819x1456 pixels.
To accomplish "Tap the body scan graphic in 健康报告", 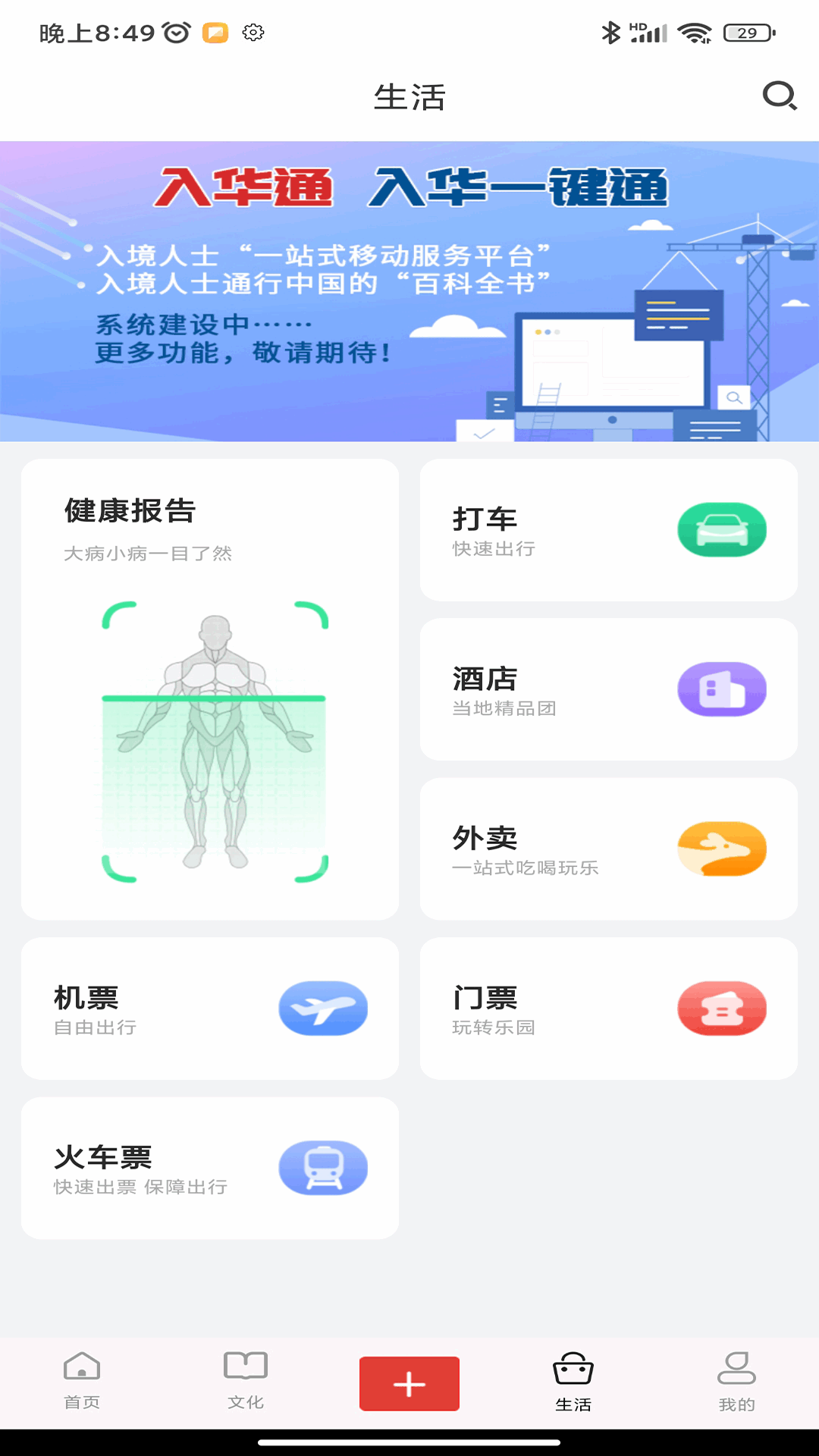I will (212, 739).
